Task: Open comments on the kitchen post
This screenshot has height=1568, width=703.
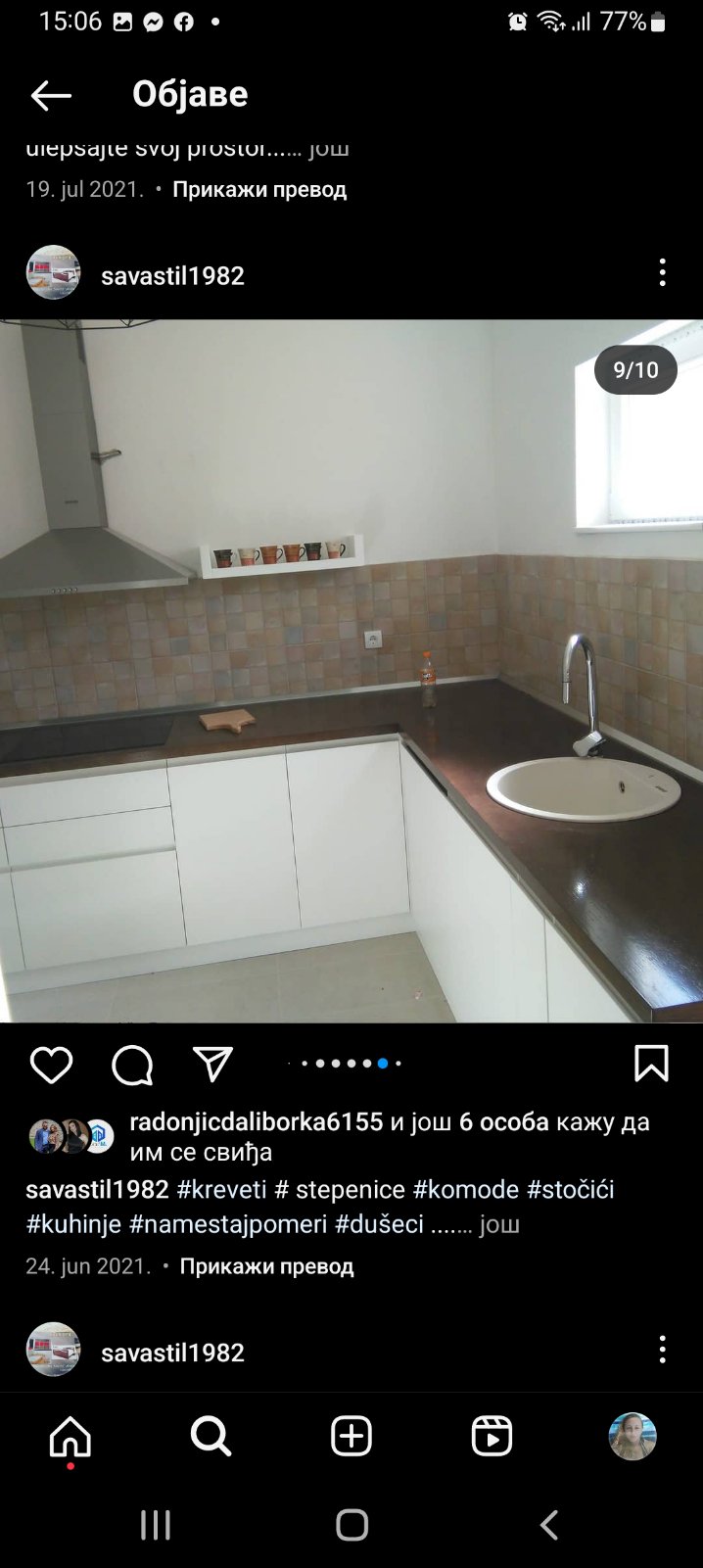Action: pos(132,1065)
